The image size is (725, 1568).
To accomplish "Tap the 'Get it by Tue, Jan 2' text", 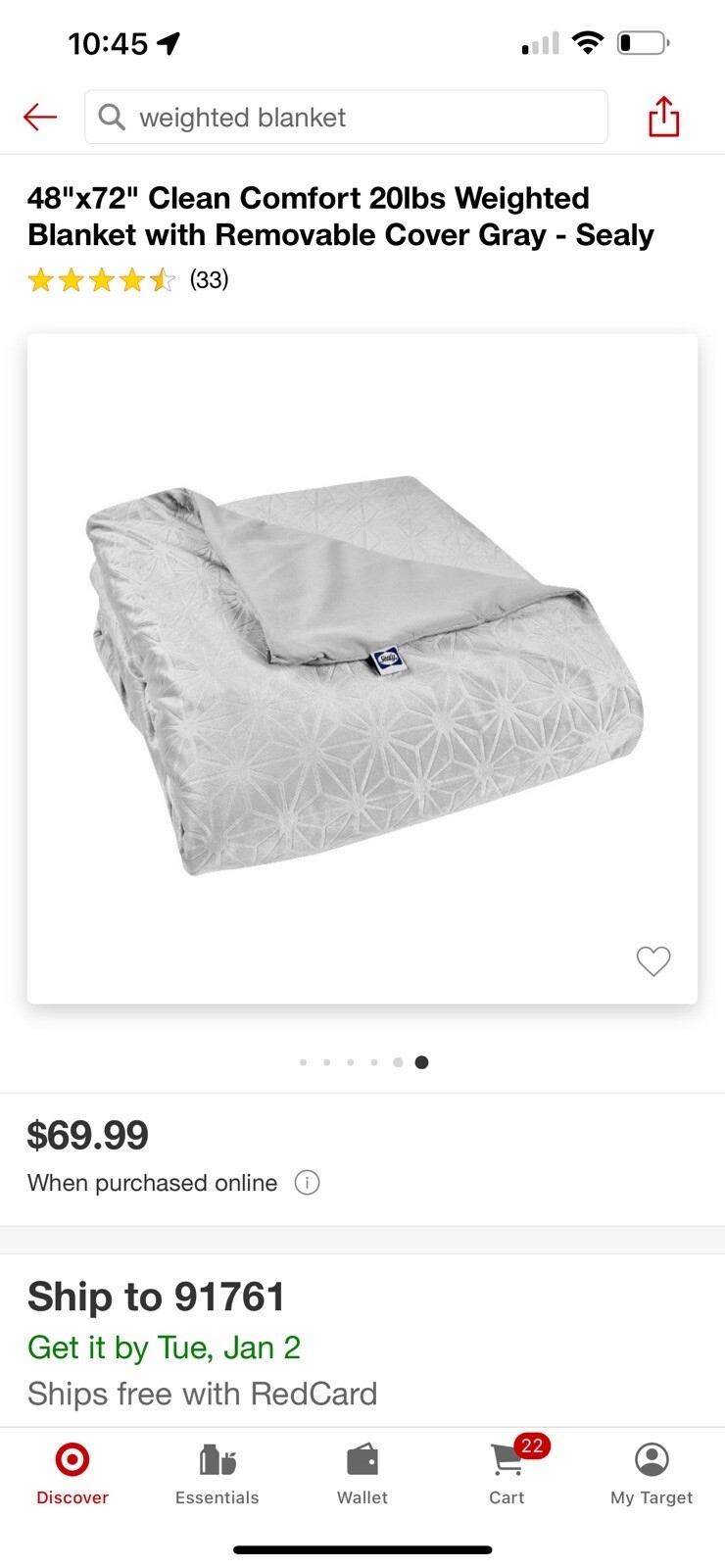I will 165,1347.
